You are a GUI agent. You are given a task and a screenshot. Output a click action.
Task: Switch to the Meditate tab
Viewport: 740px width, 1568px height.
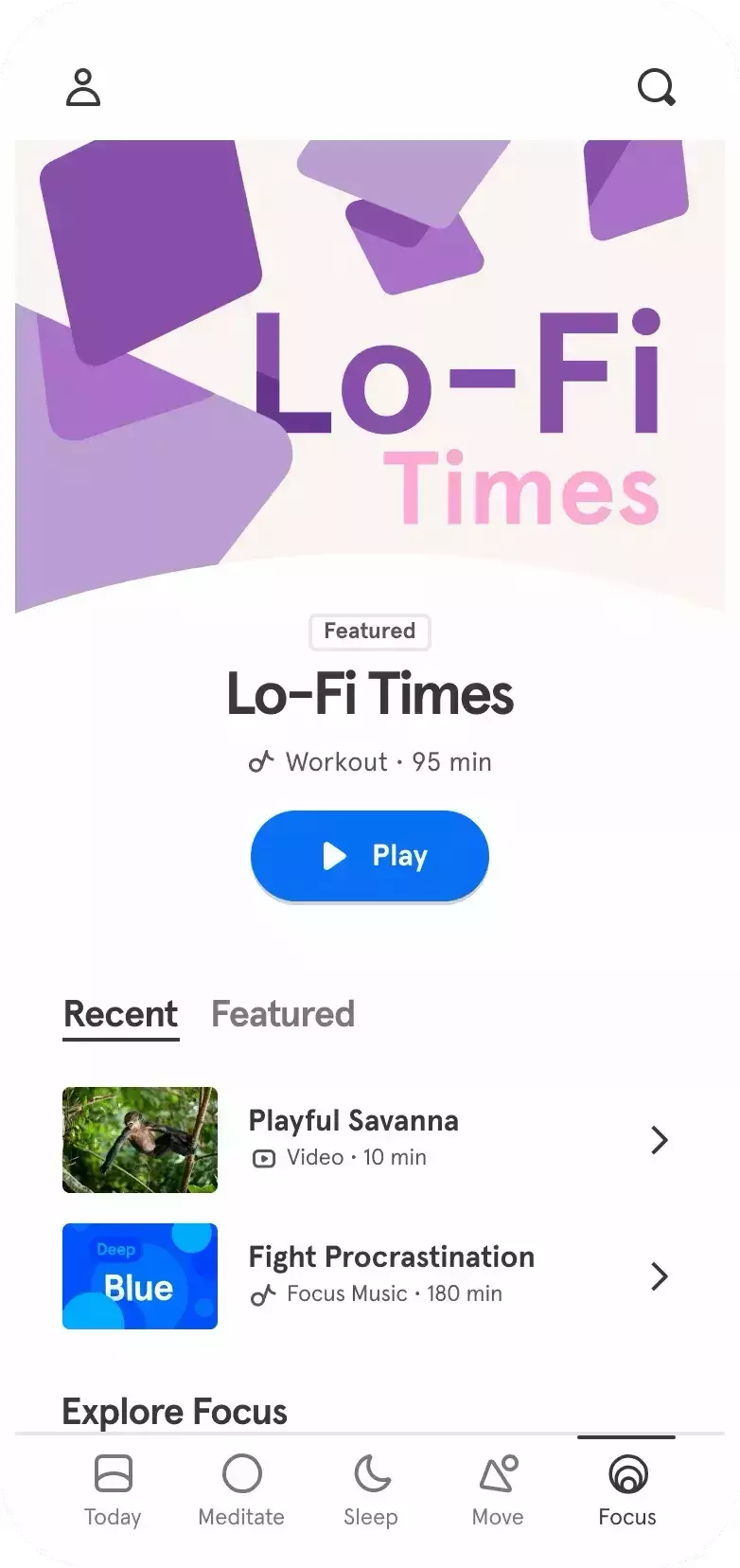pos(241,1491)
